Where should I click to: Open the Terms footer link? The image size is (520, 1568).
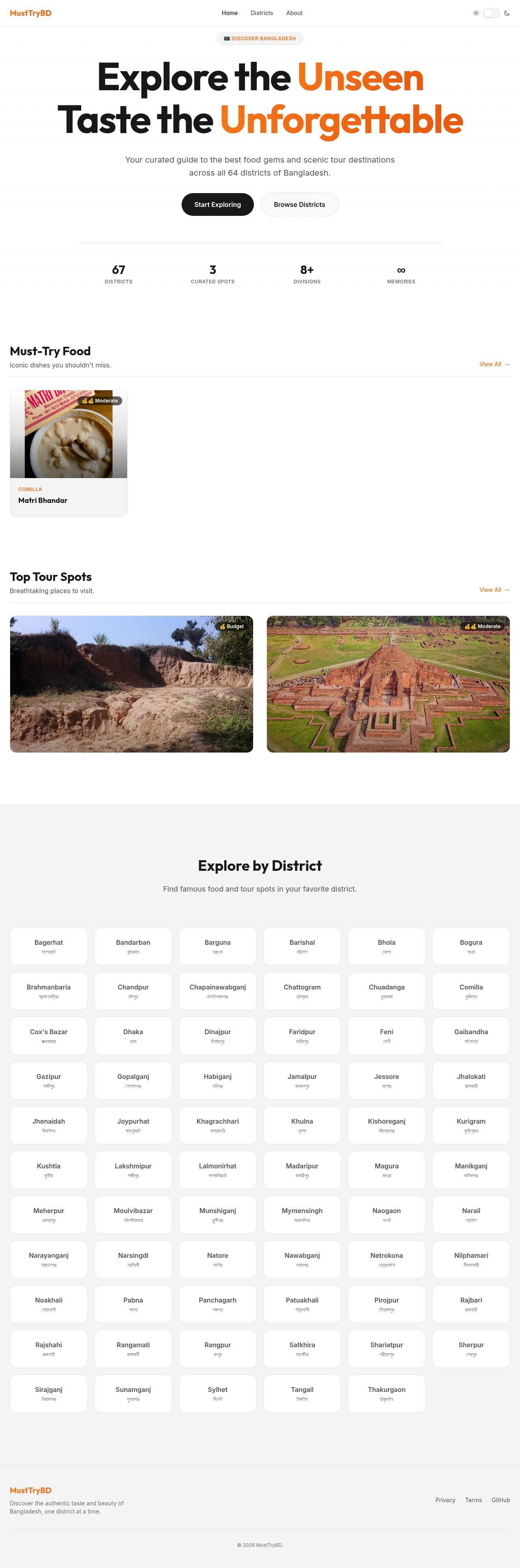coord(473,1500)
